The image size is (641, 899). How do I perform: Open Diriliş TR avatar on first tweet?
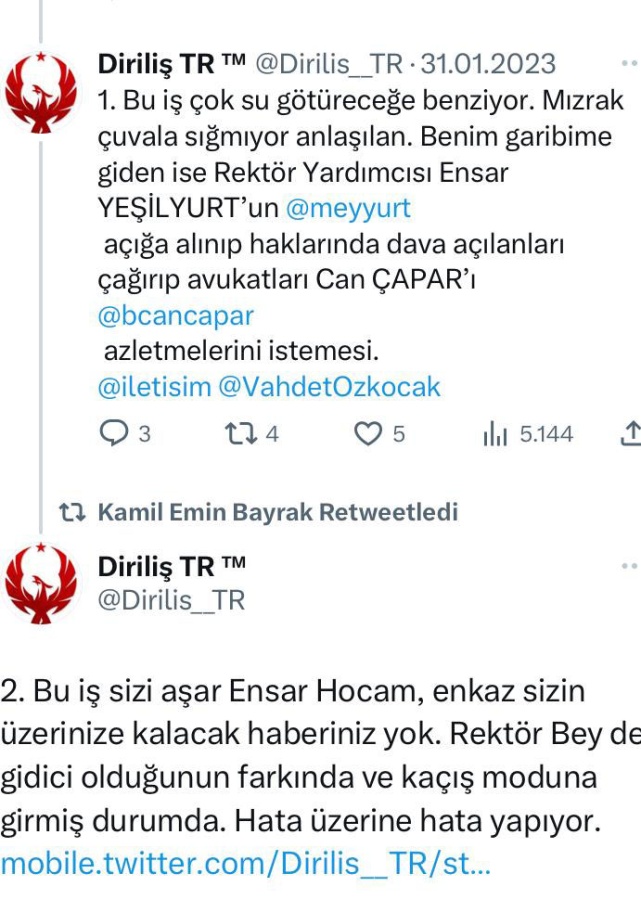coord(43,94)
